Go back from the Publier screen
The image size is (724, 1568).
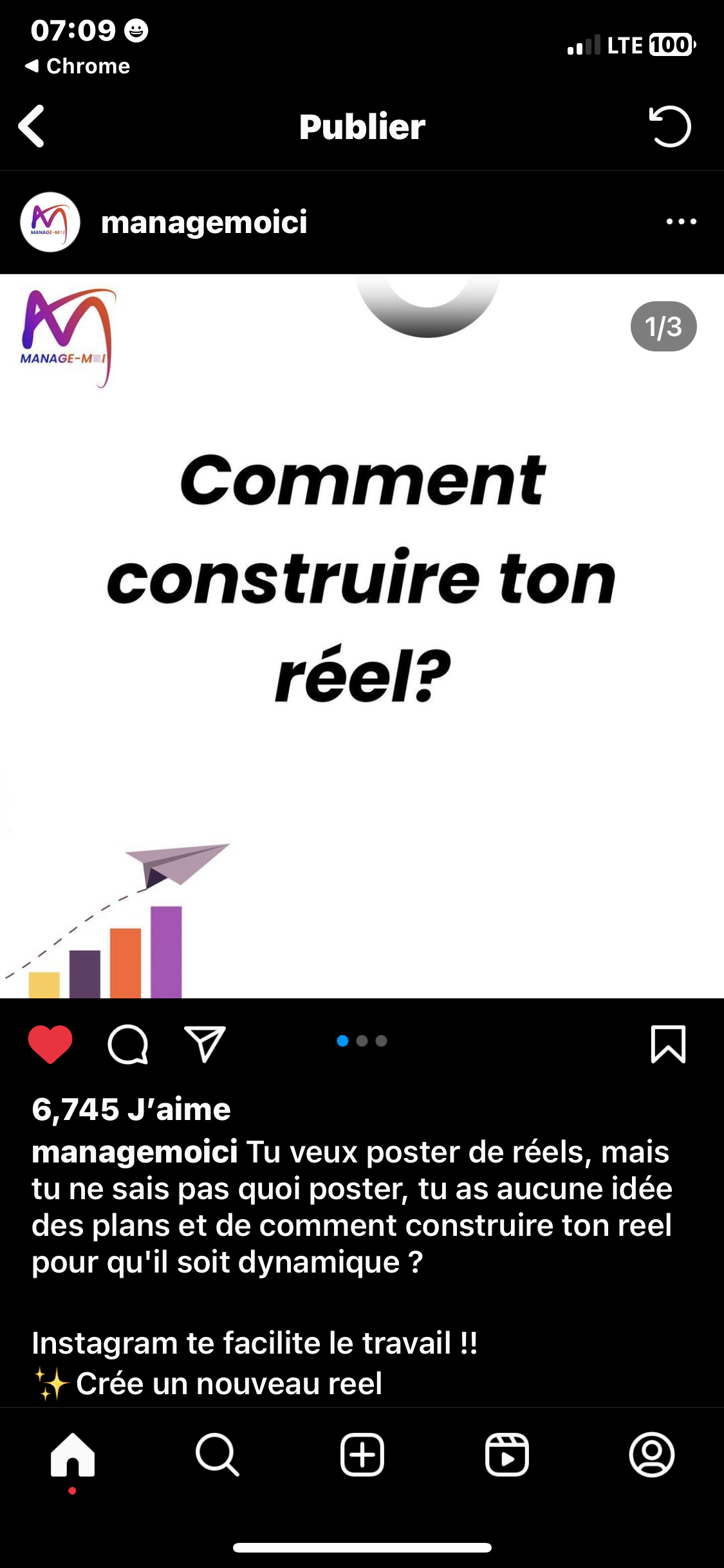[32, 126]
